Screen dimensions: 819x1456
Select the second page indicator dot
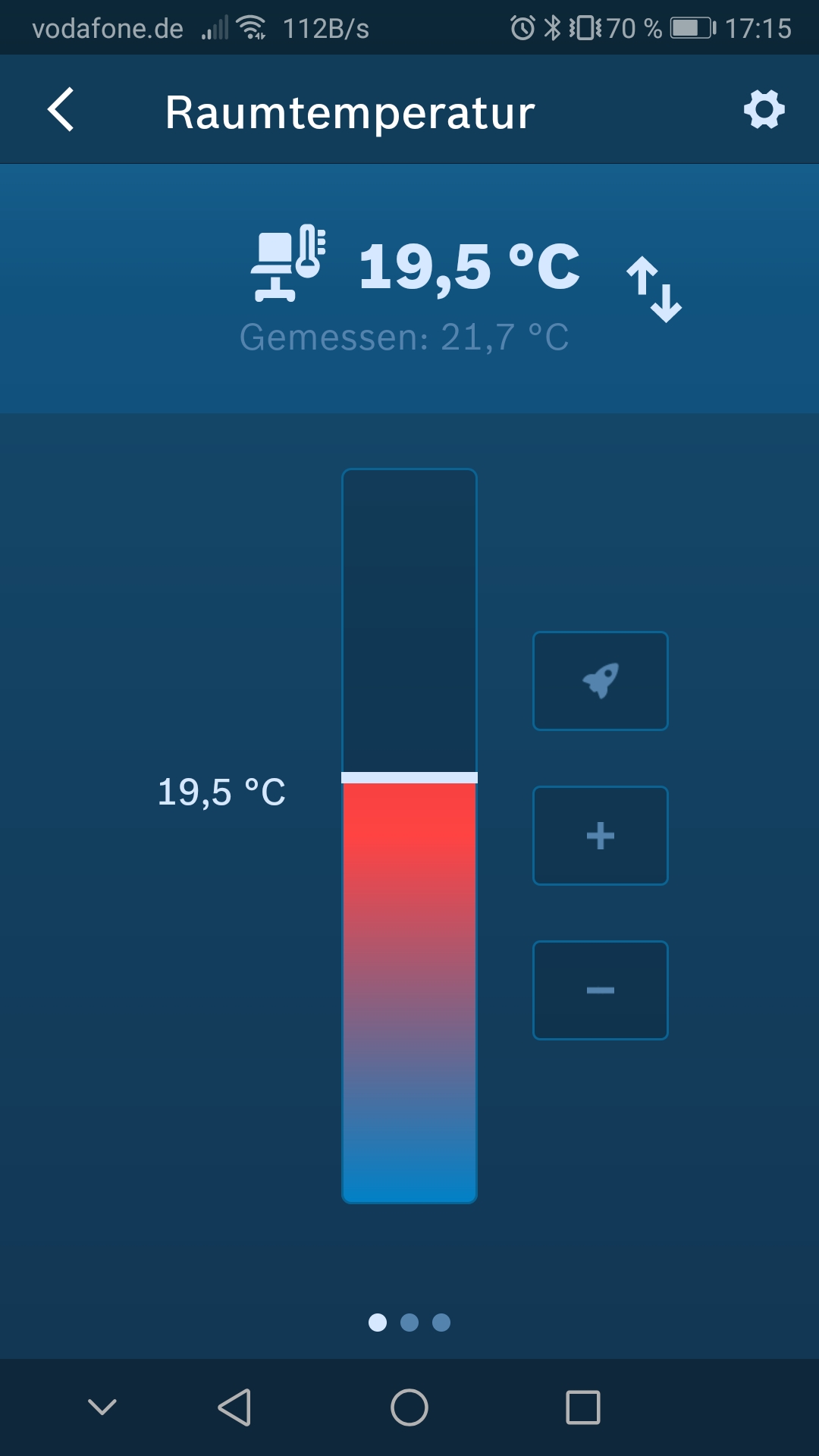409,1323
